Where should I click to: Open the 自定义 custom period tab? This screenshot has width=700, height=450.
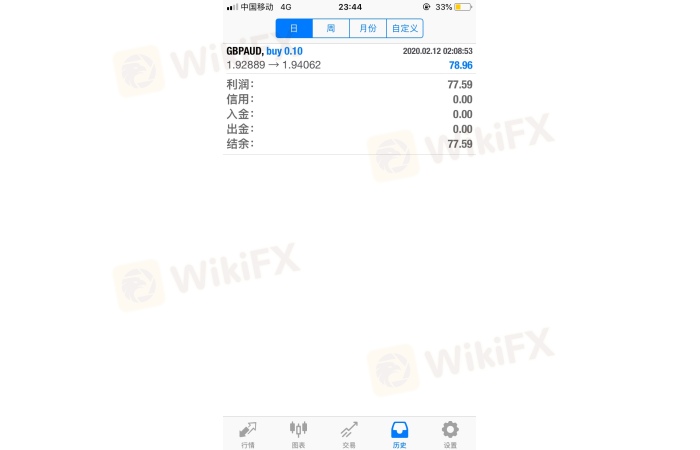click(x=405, y=29)
